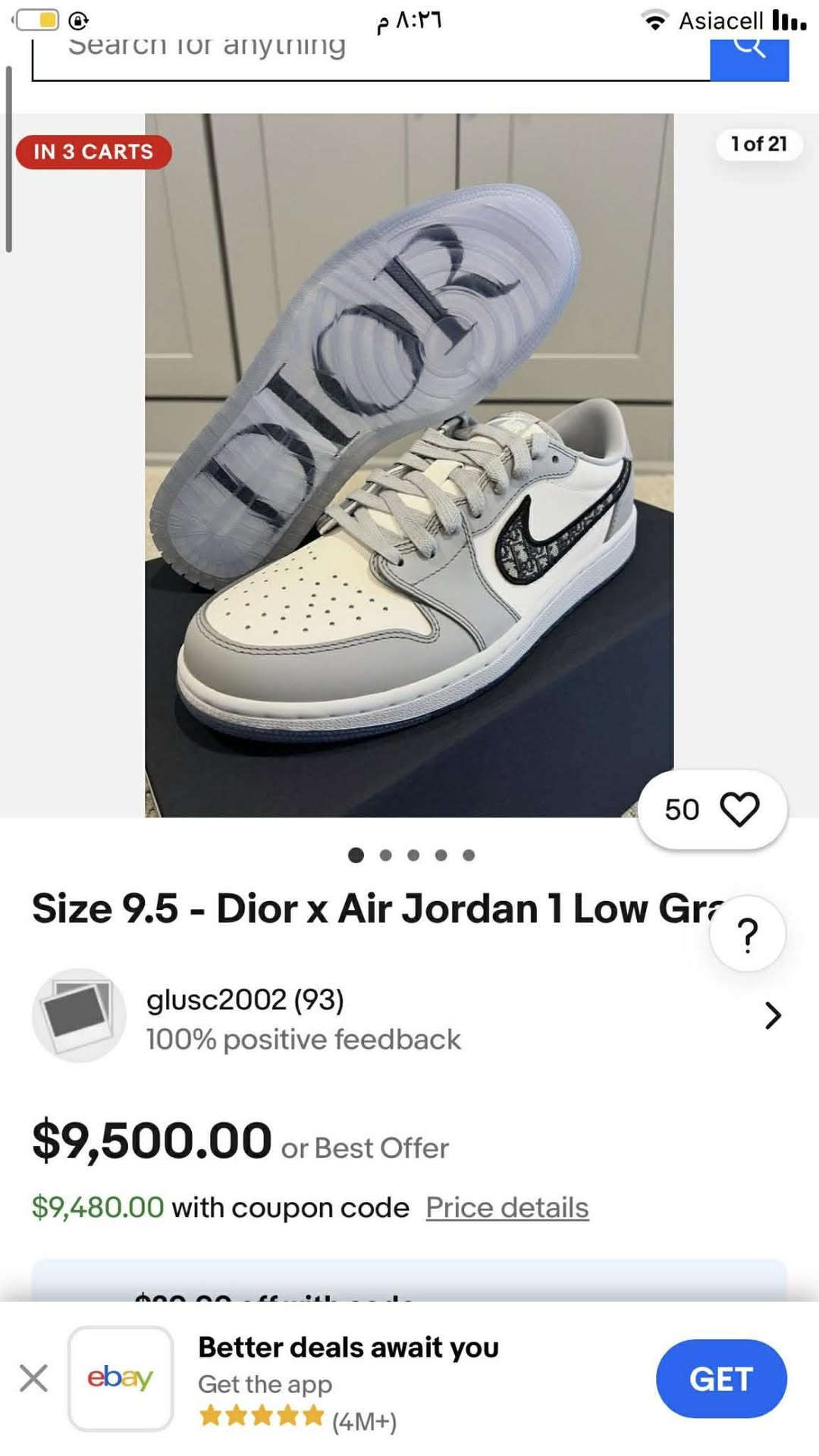Tap the search for anything field
This screenshot has height=1456, width=819.
click(x=370, y=53)
